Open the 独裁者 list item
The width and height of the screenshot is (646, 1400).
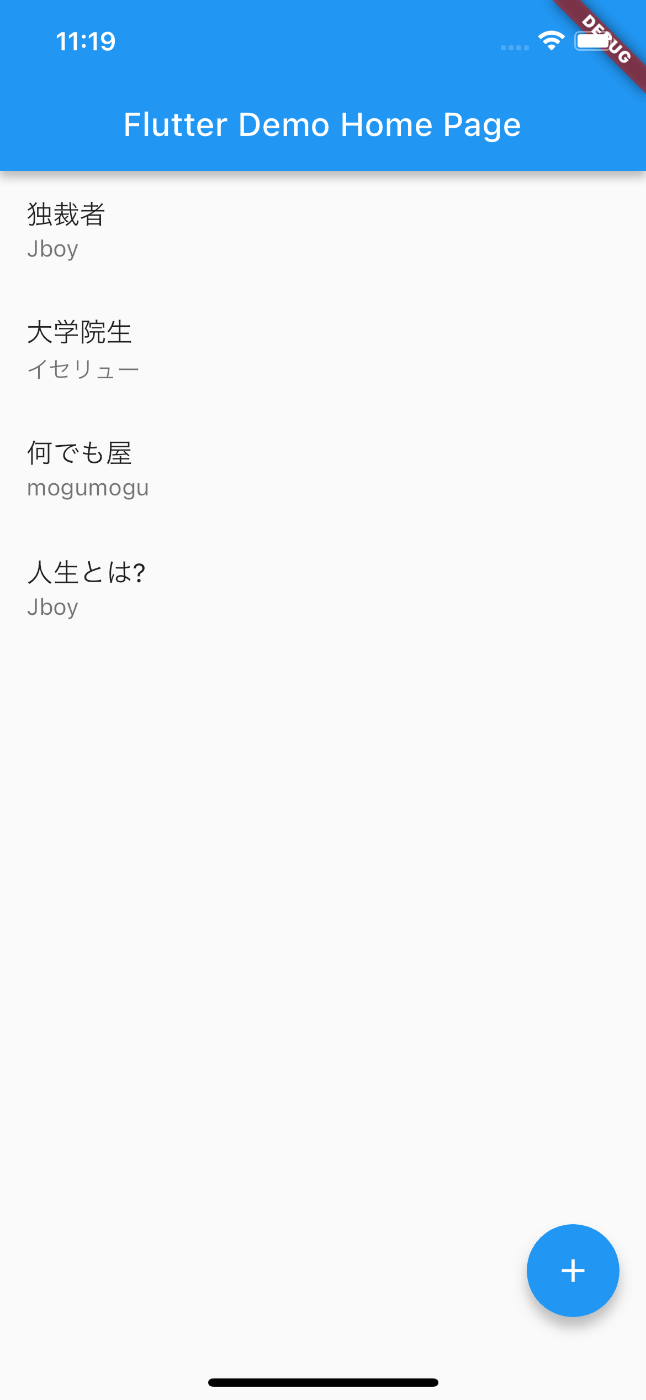pos(323,231)
